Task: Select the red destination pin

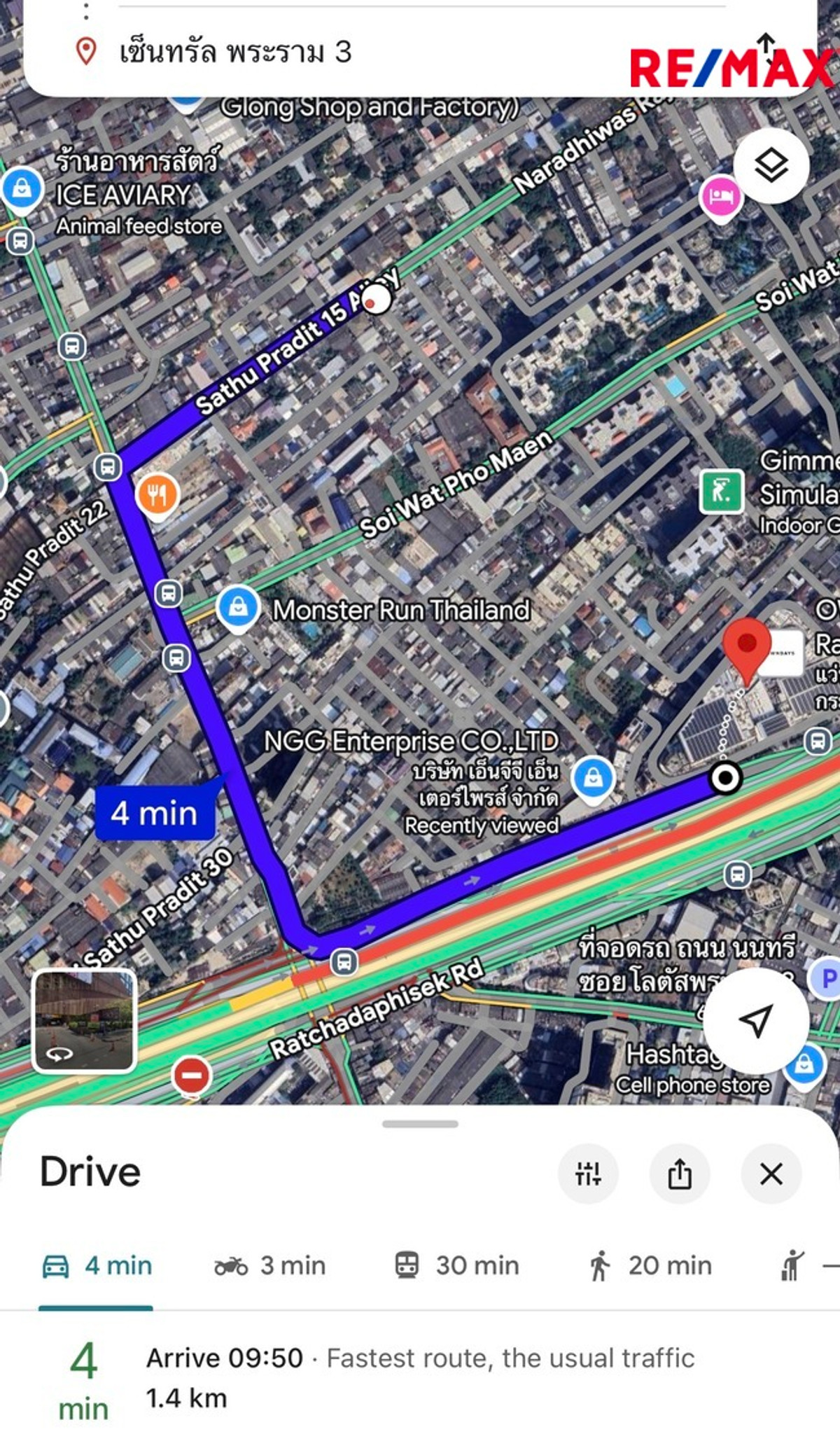Action: click(x=747, y=644)
